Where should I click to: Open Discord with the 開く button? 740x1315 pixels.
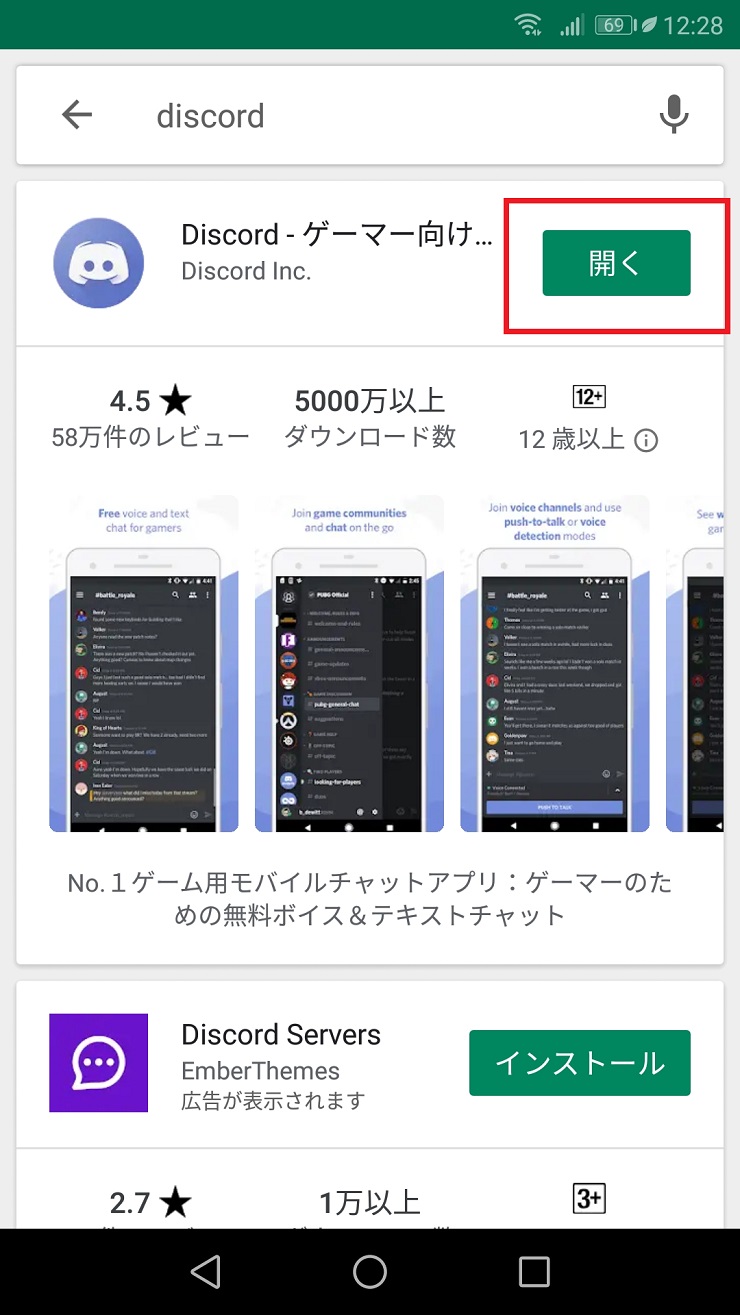[x=616, y=263]
